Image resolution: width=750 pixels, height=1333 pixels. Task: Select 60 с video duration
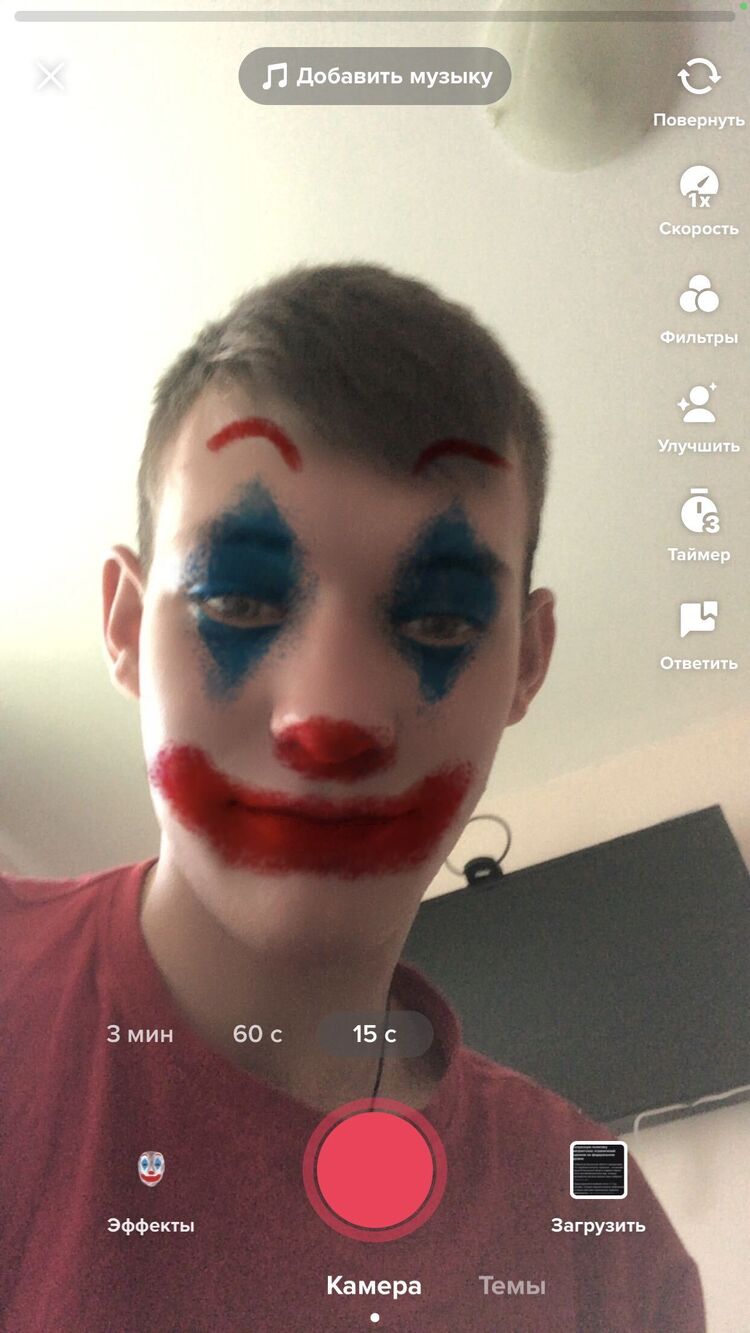tap(257, 1034)
